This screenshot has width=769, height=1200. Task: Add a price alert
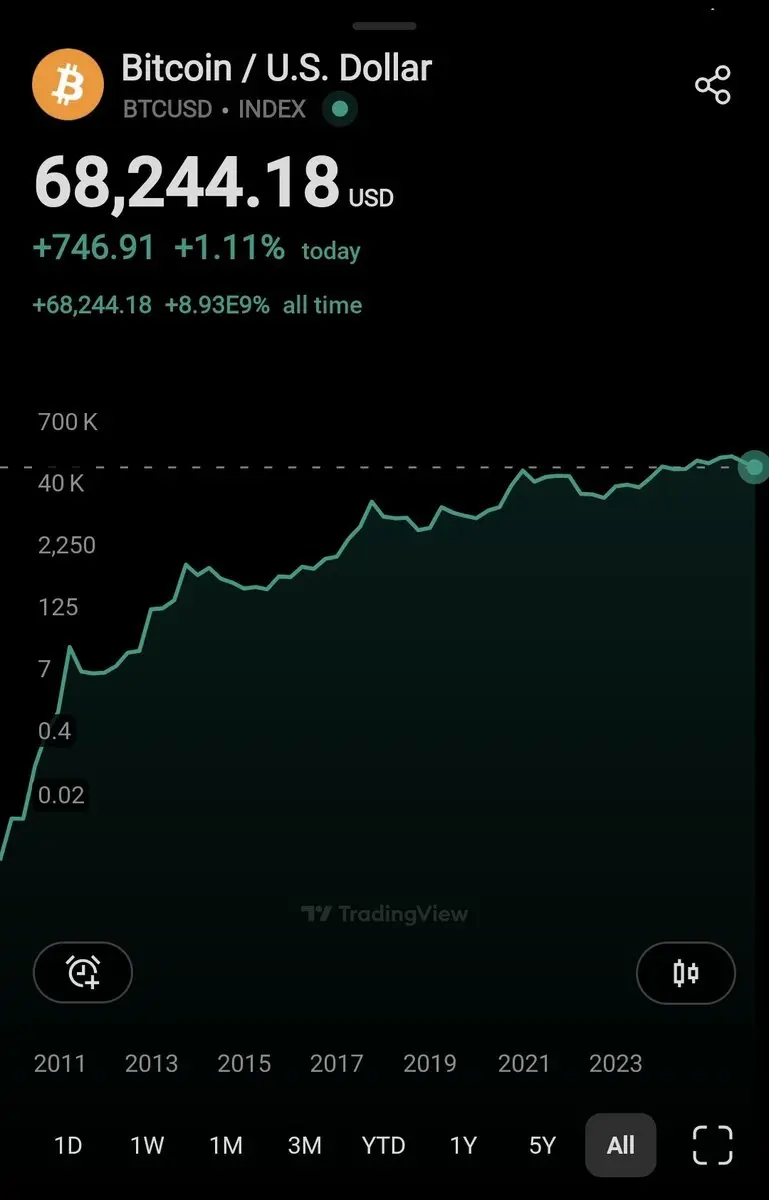[83, 972]
